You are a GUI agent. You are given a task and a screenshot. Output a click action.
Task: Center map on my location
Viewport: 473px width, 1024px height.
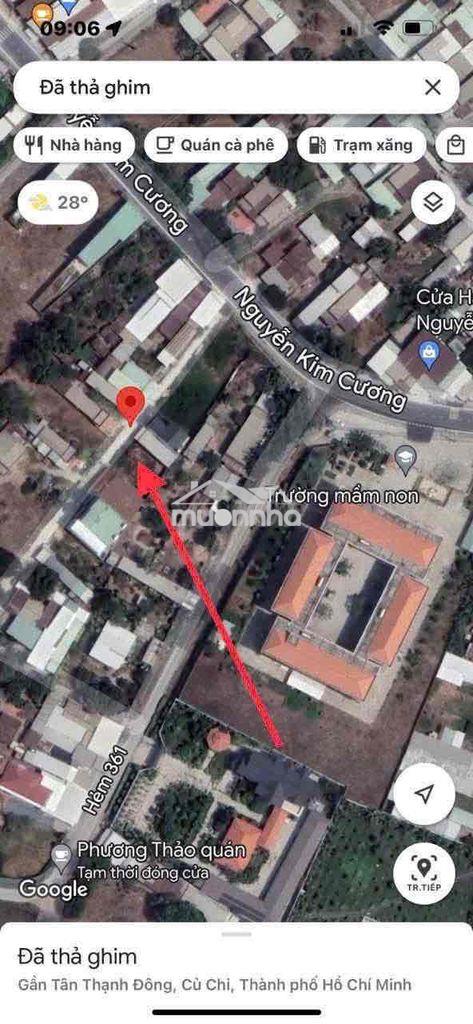pyautogui.click(x=424, y=794)
